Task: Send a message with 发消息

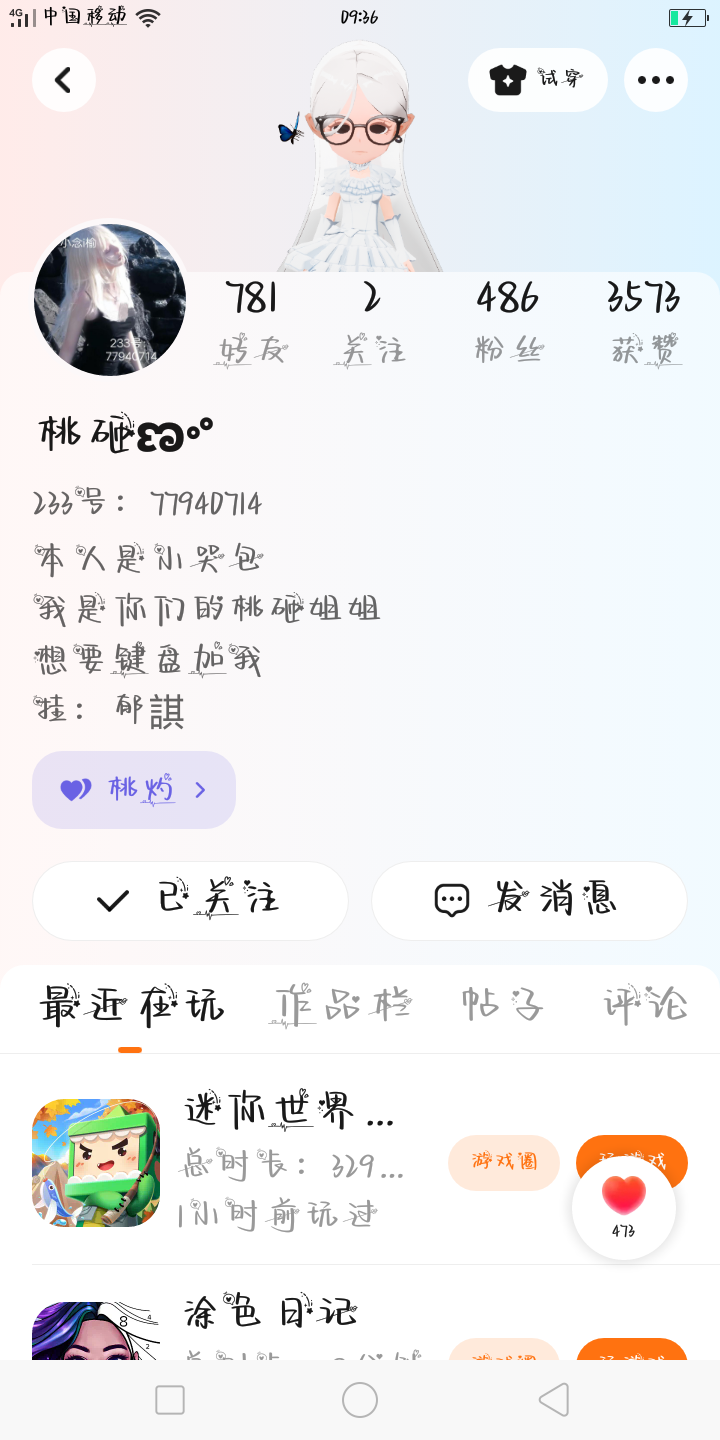Action: click(529, 900)
